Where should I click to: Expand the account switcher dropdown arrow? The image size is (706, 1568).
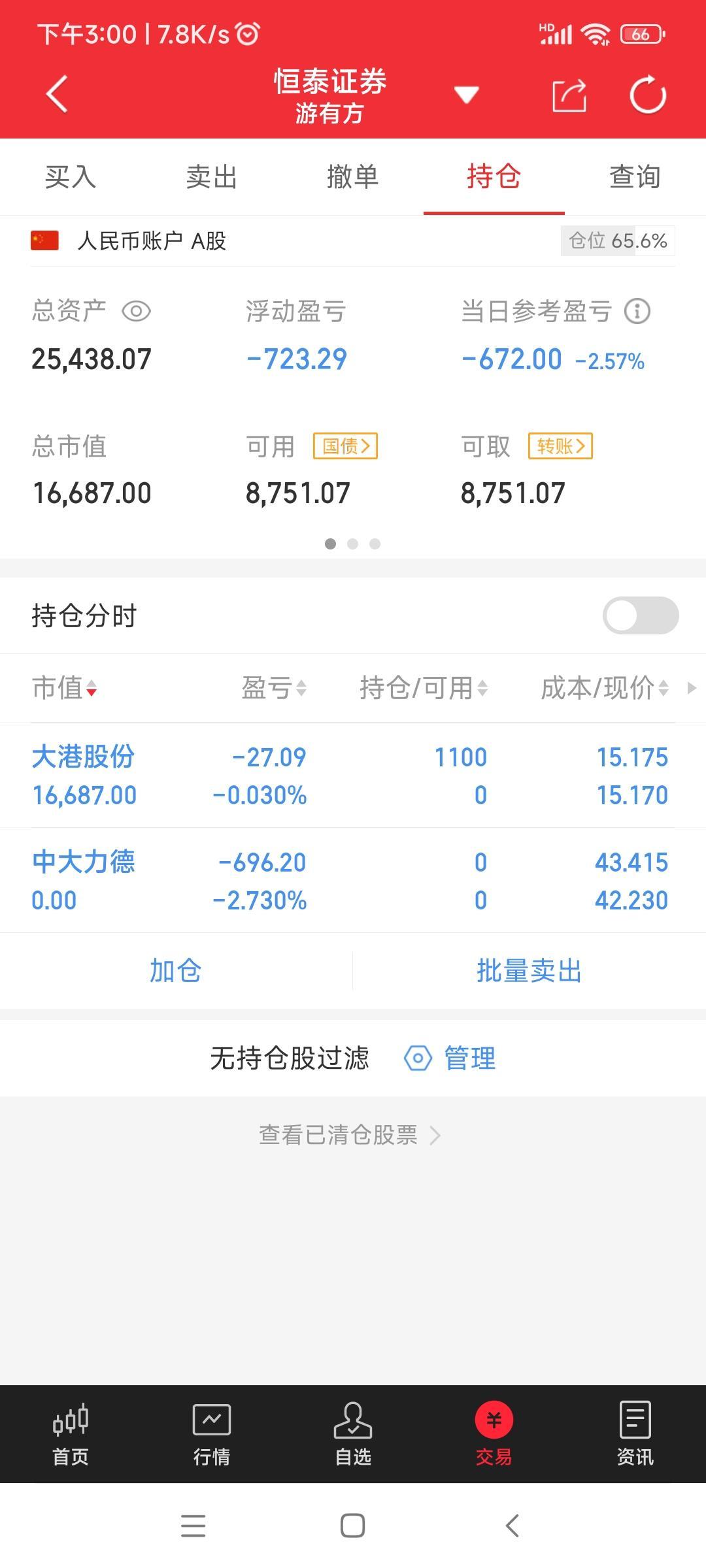tap(467, 95)
